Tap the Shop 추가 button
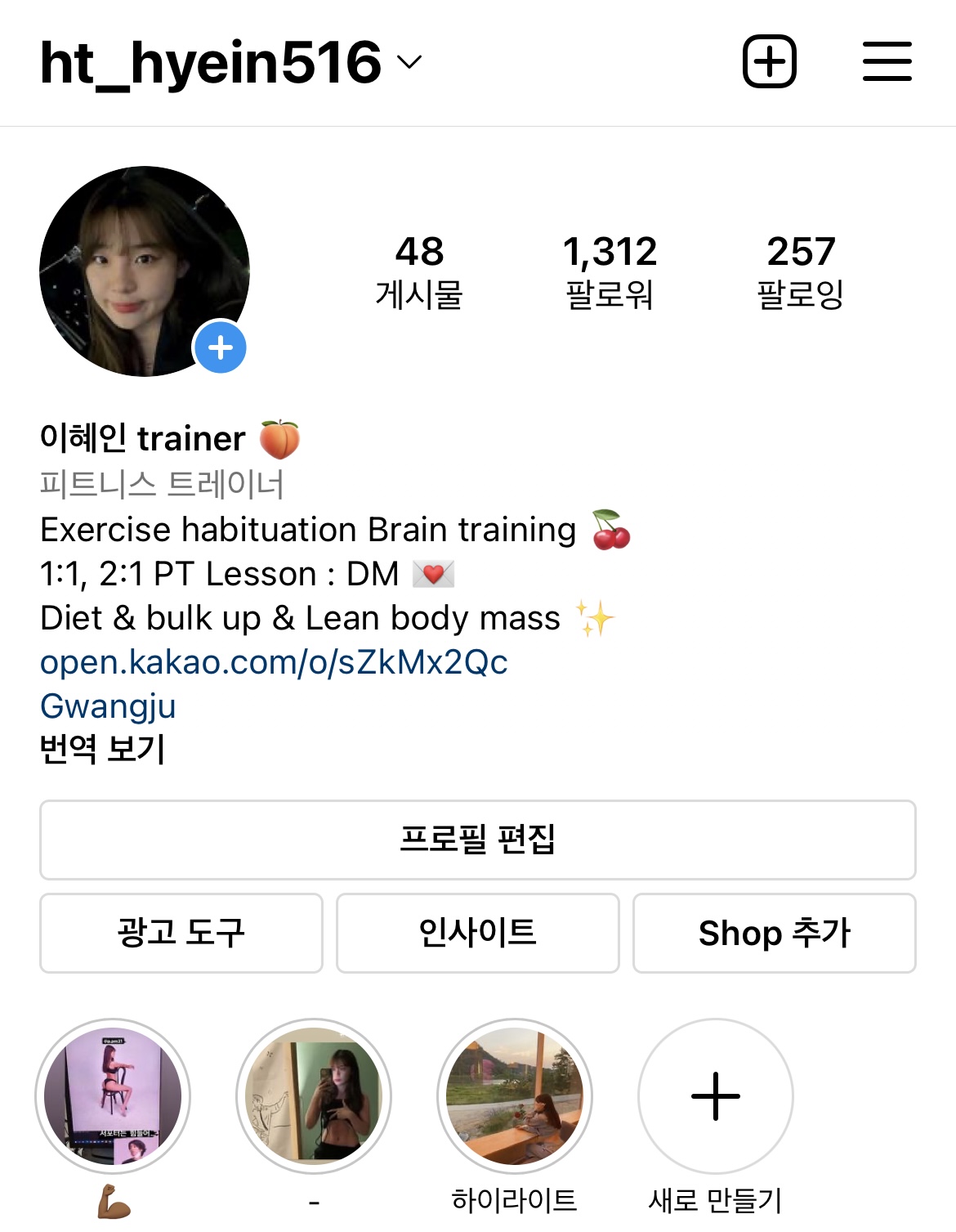 [774, 933]
